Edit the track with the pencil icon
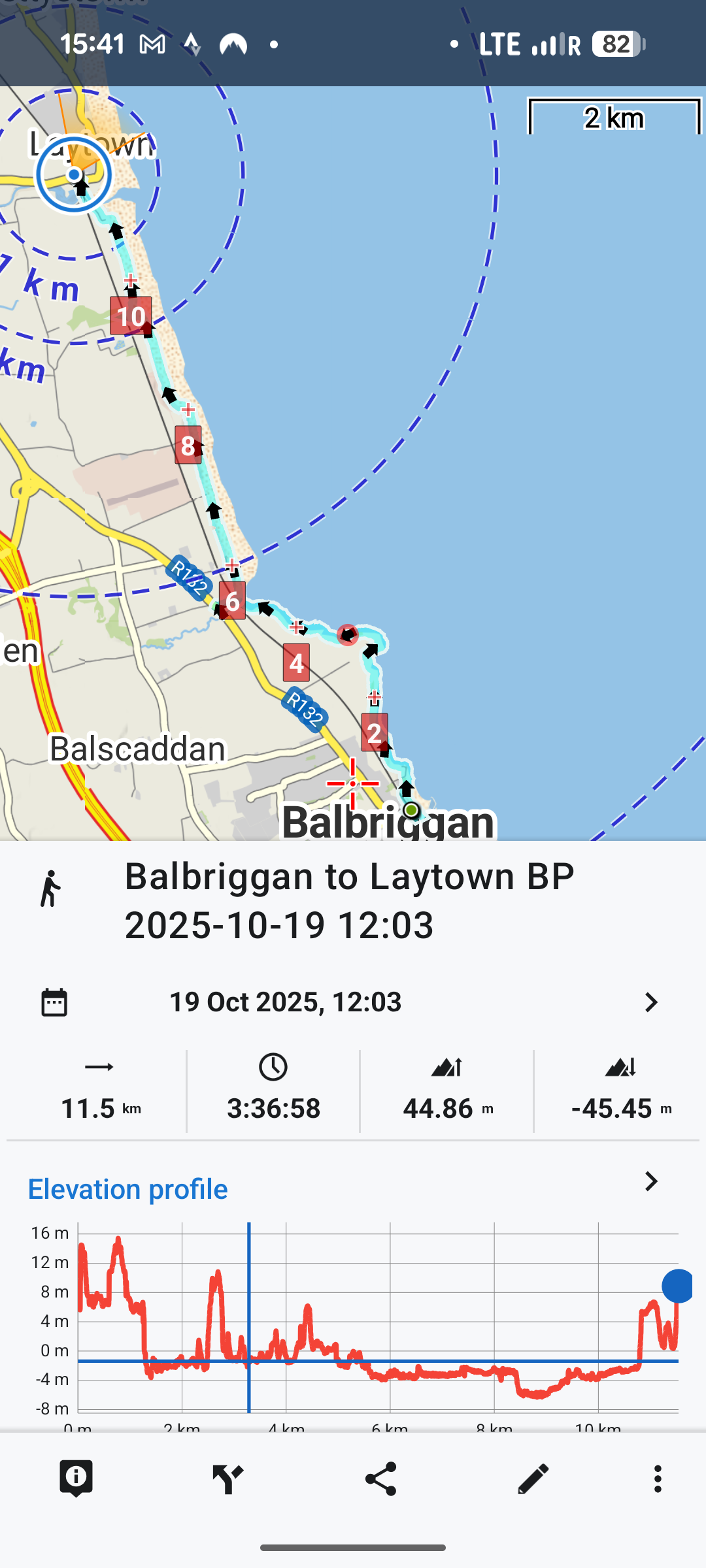The height and width of the screenshot is (1568, 706). click(533, 1478)
